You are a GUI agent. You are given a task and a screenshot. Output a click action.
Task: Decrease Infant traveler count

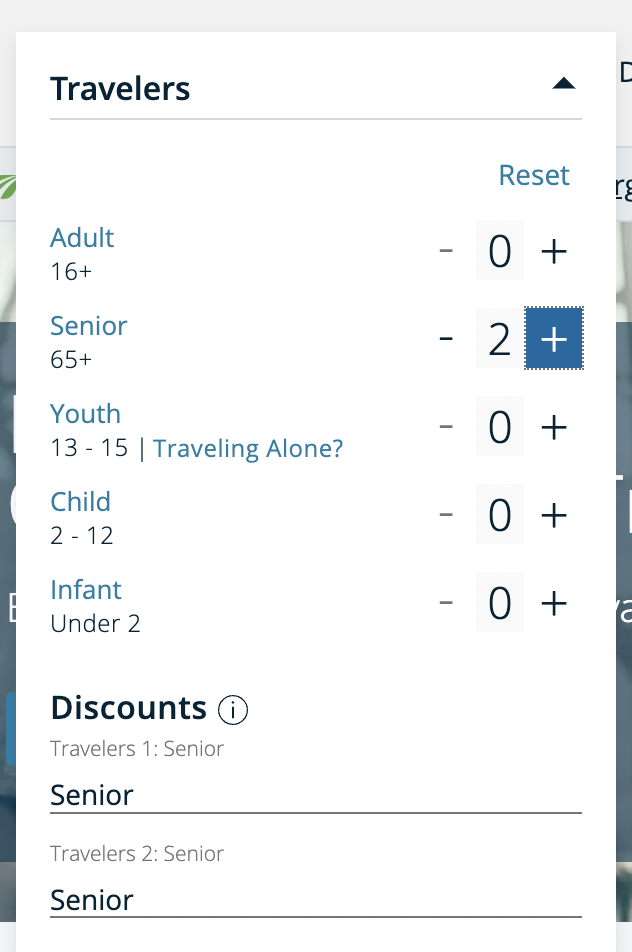point(446,604)
